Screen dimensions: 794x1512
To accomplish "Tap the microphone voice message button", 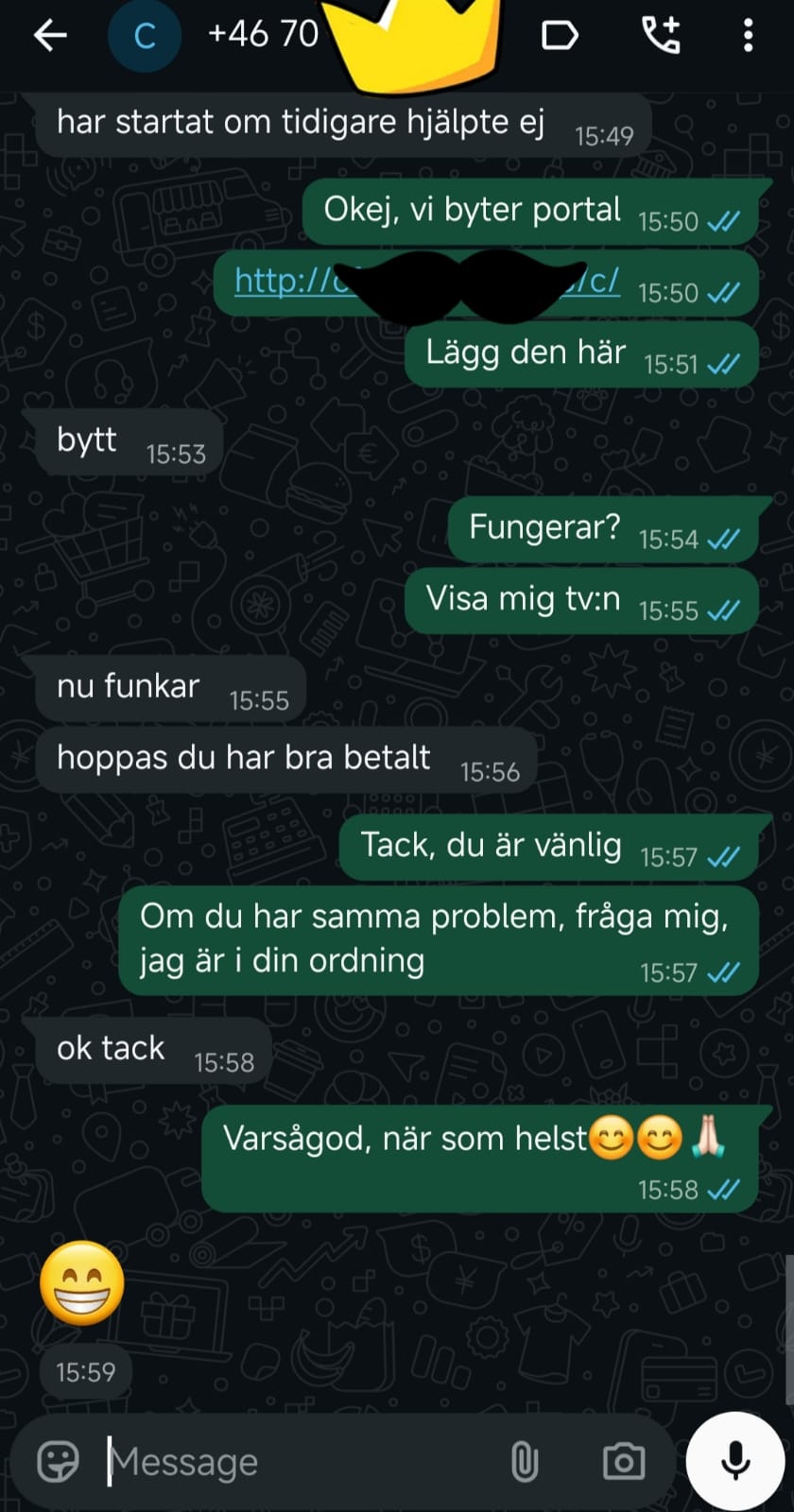I will (x=735, y=1461).
